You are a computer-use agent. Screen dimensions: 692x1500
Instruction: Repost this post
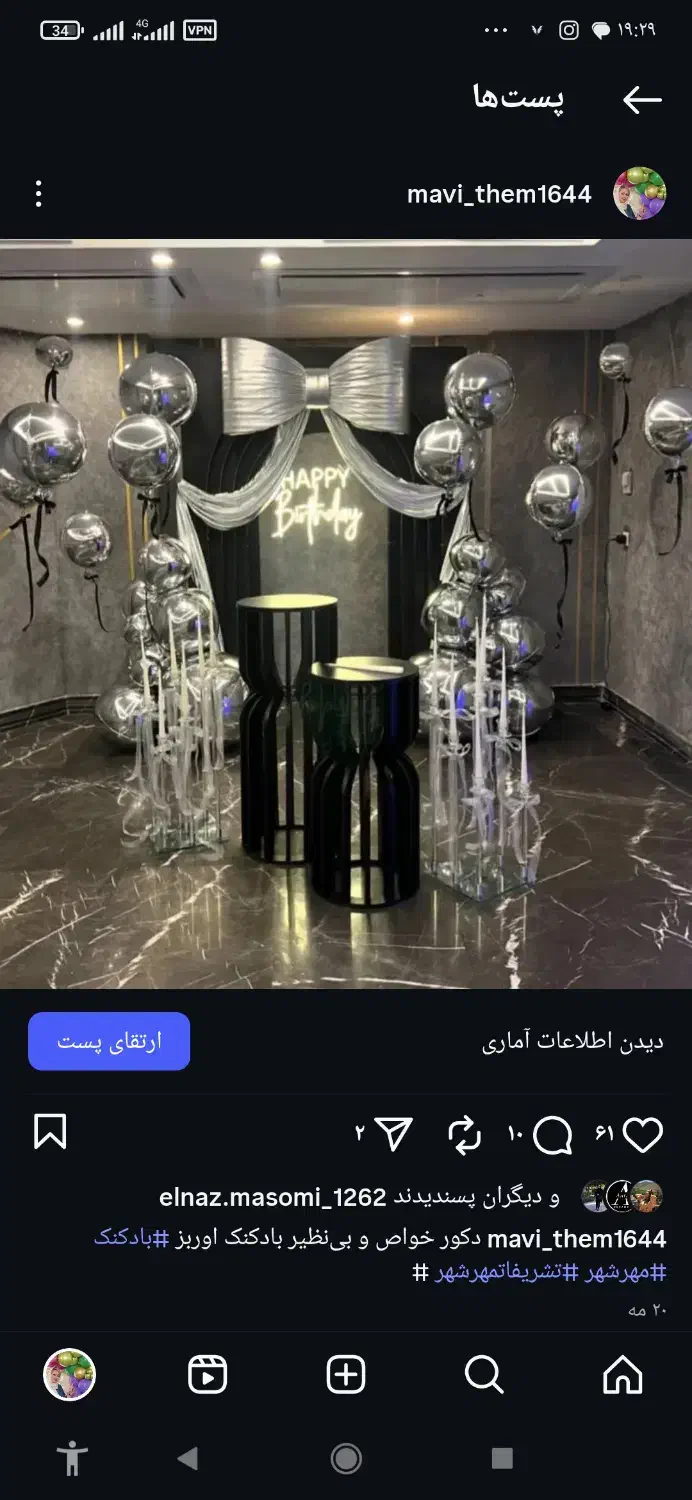pyautogui.click(x=464, y=1134)
